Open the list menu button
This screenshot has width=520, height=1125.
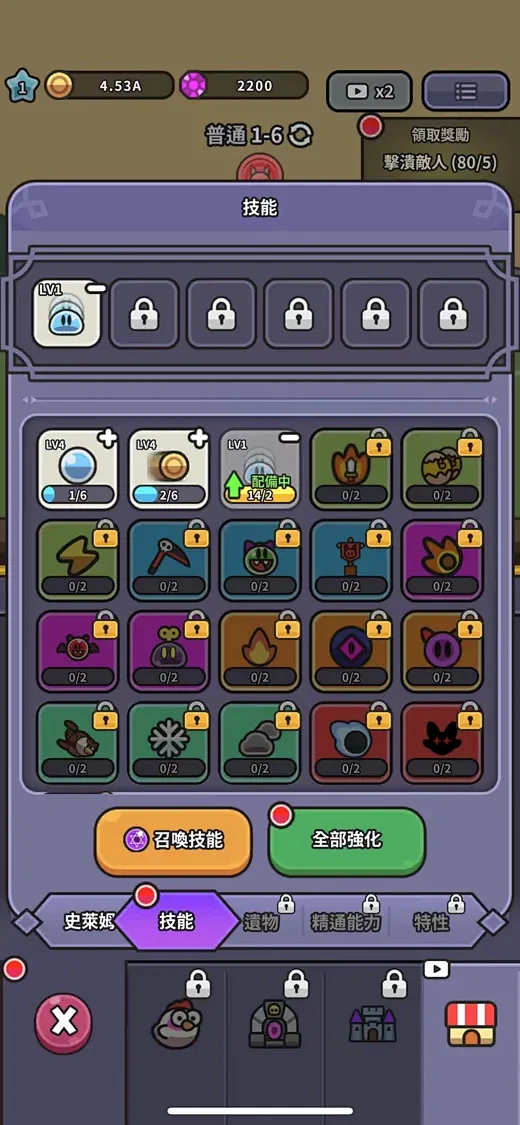click(x=465, y=91)
